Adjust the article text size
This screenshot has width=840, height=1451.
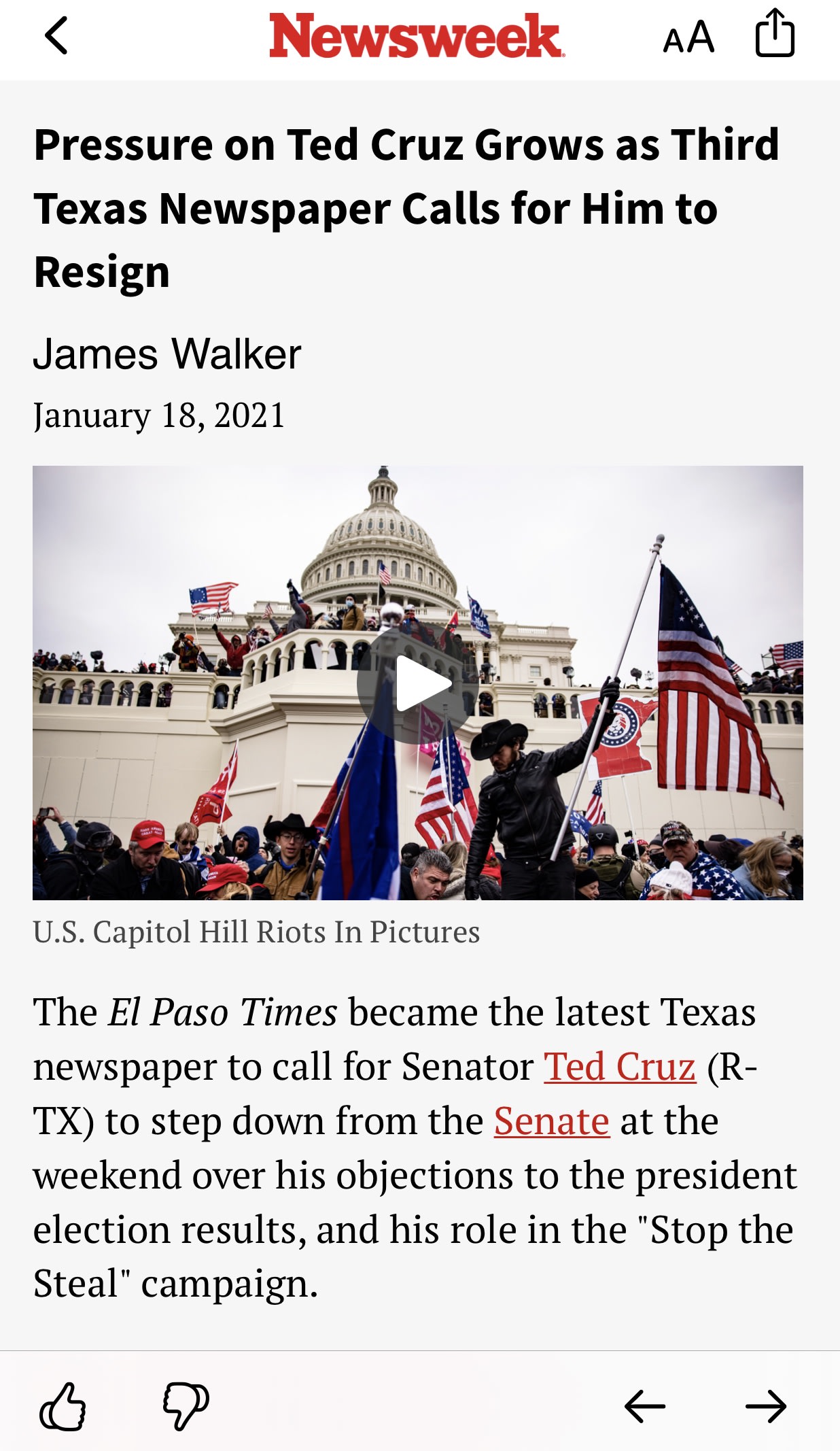click(x=688, y=37)
